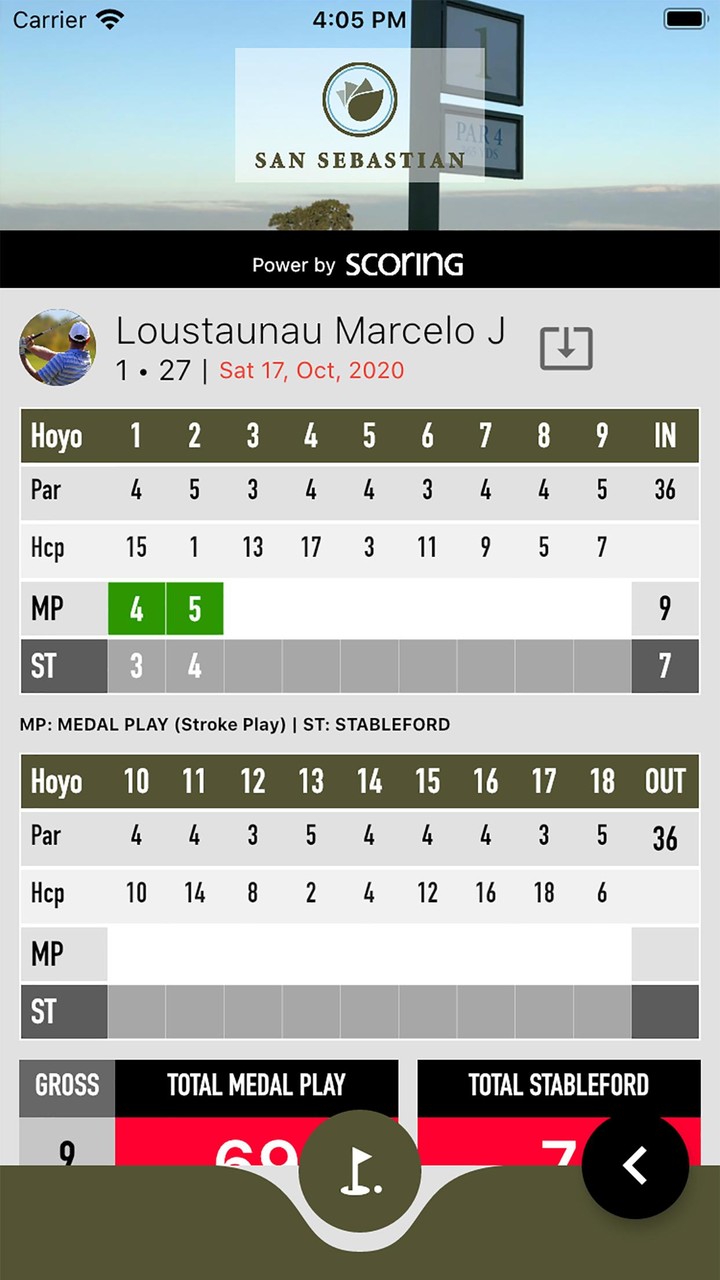Tap the player profile photo

click(57, 347)
